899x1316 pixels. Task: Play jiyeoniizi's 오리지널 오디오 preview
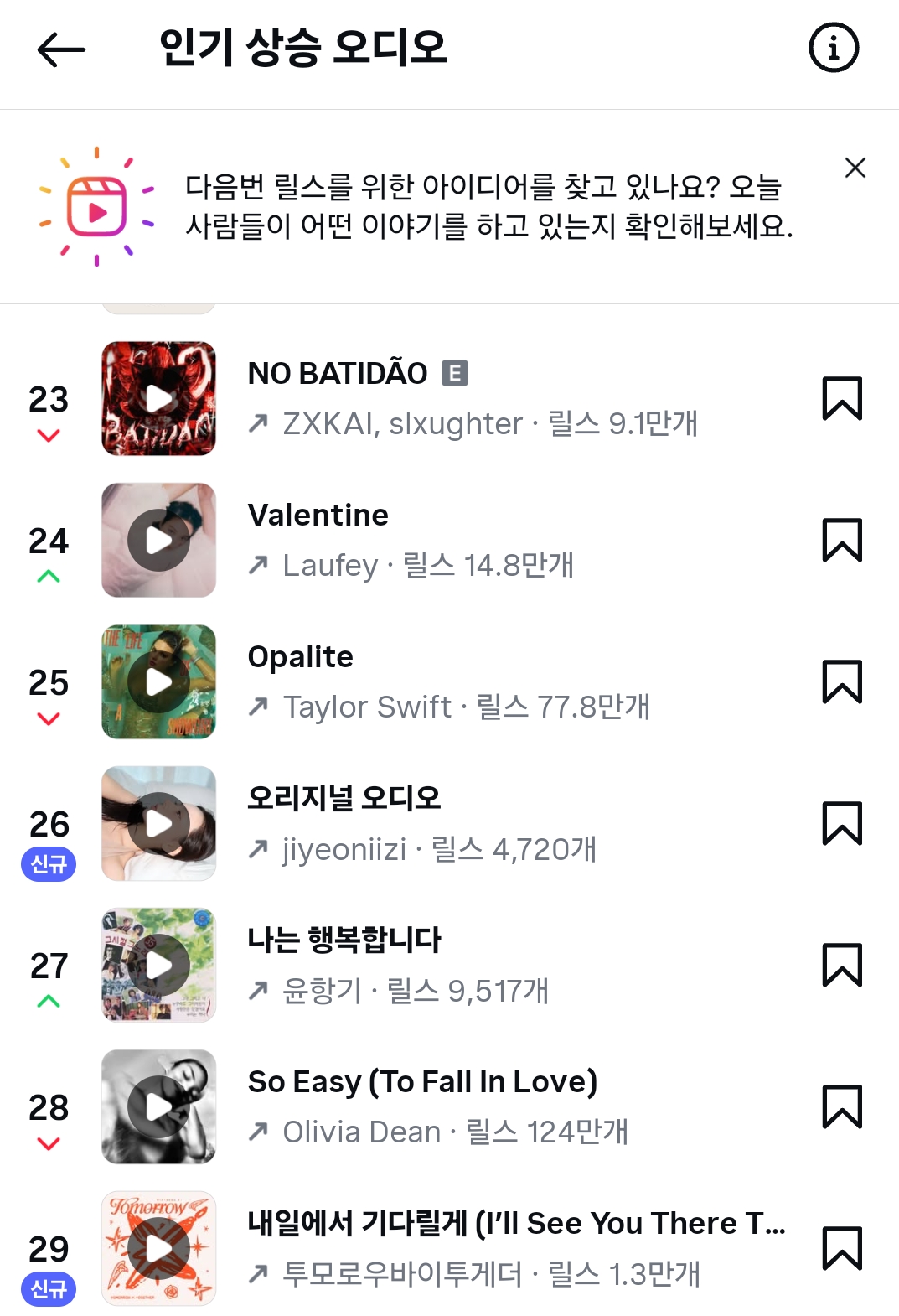point(158,824)
